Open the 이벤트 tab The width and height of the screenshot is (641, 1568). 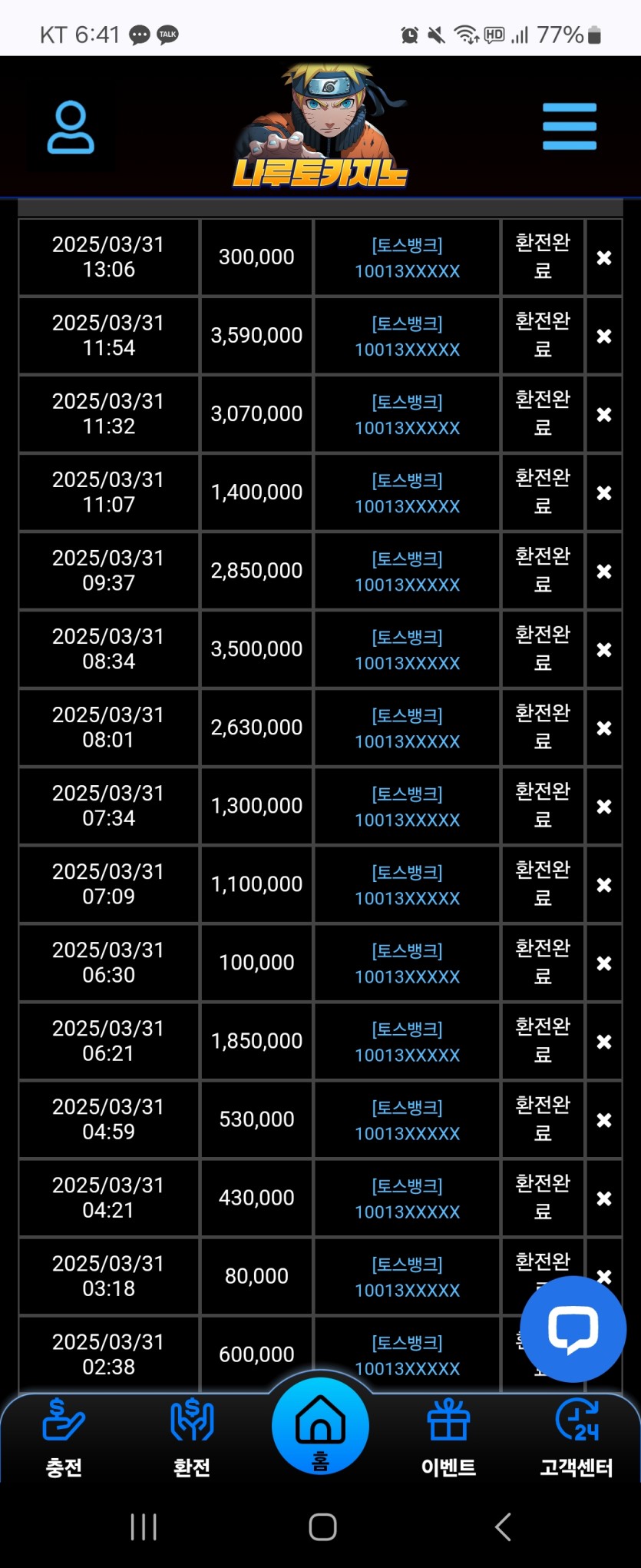(448, 1438)
